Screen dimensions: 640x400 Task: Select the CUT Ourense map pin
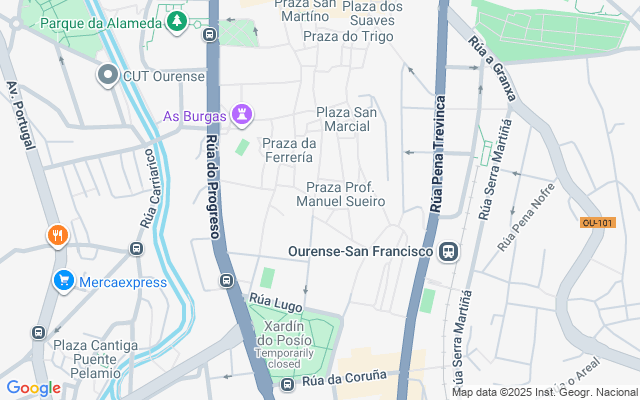click(108, 75)
